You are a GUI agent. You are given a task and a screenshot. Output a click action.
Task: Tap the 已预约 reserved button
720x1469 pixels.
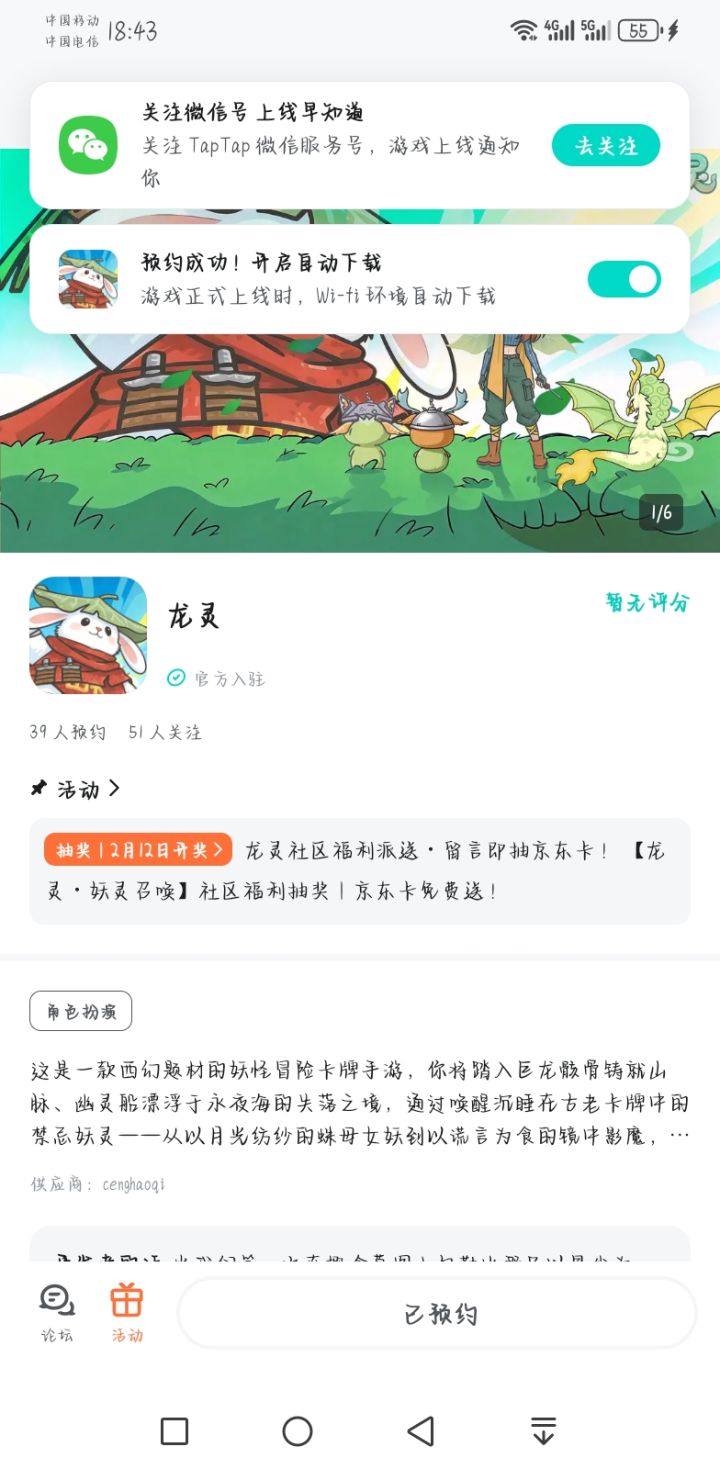click(437, 1312)
